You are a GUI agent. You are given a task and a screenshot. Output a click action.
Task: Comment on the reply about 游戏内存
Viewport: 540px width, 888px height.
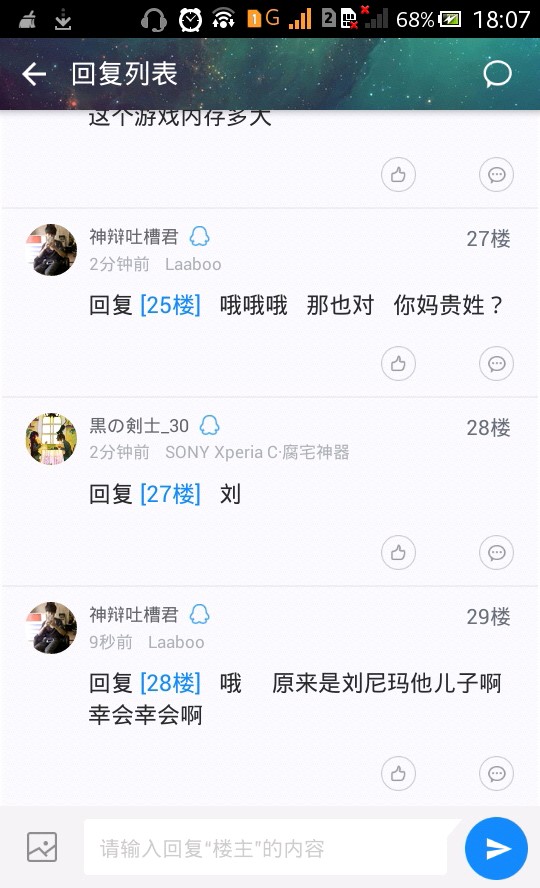(496, 174)
